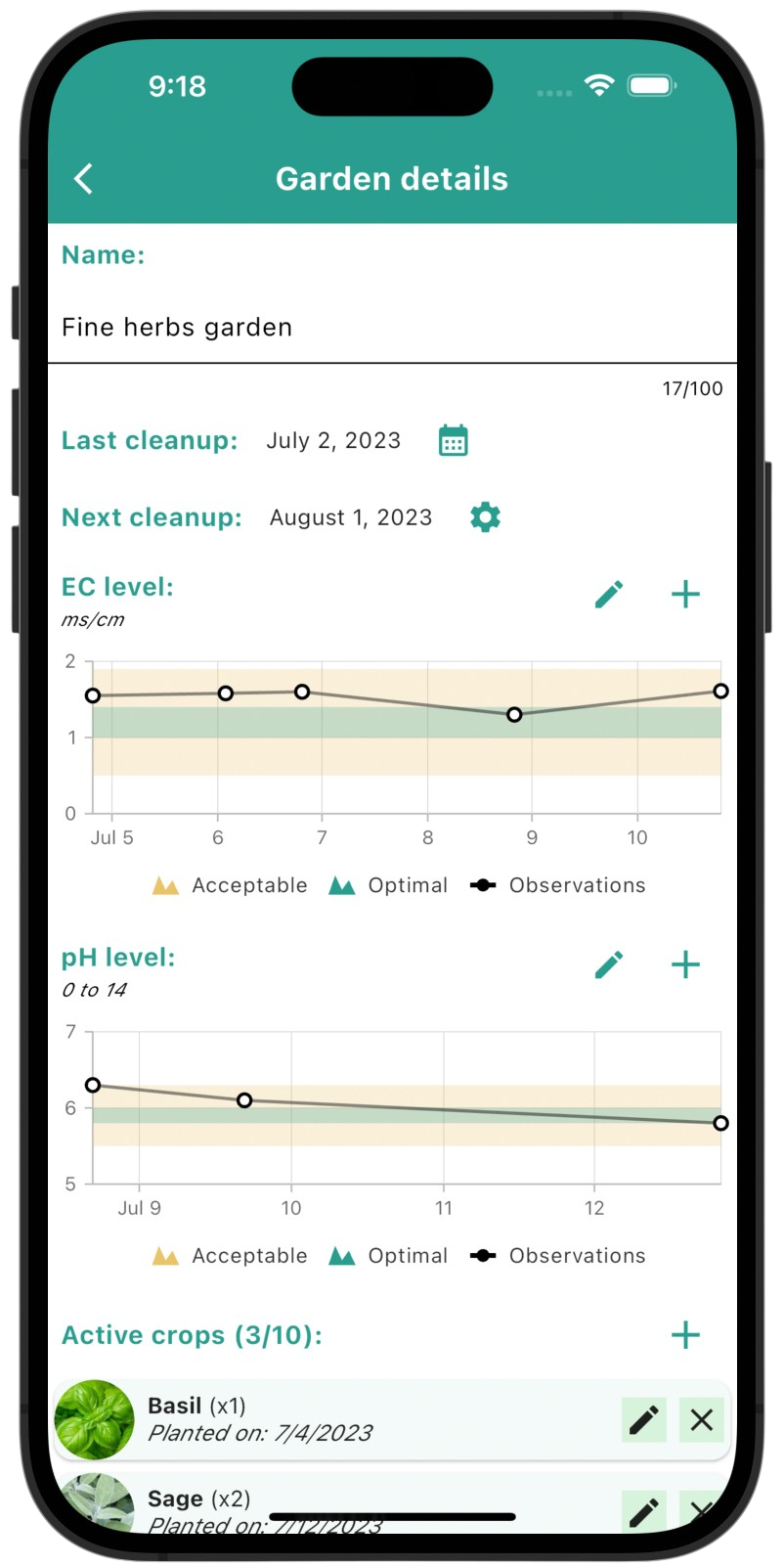Add a new active crop
Image resolution: width=784 pixels, height=1566 pixels.
click(x=685, y=1335)
